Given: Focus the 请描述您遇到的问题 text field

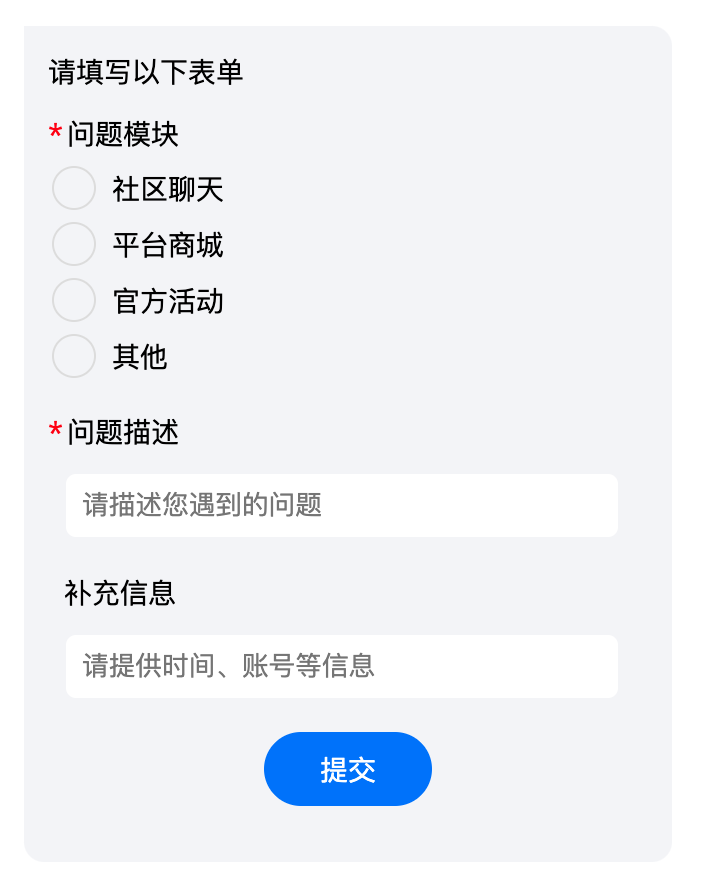Looking at the screenshot, I should 341,505.
